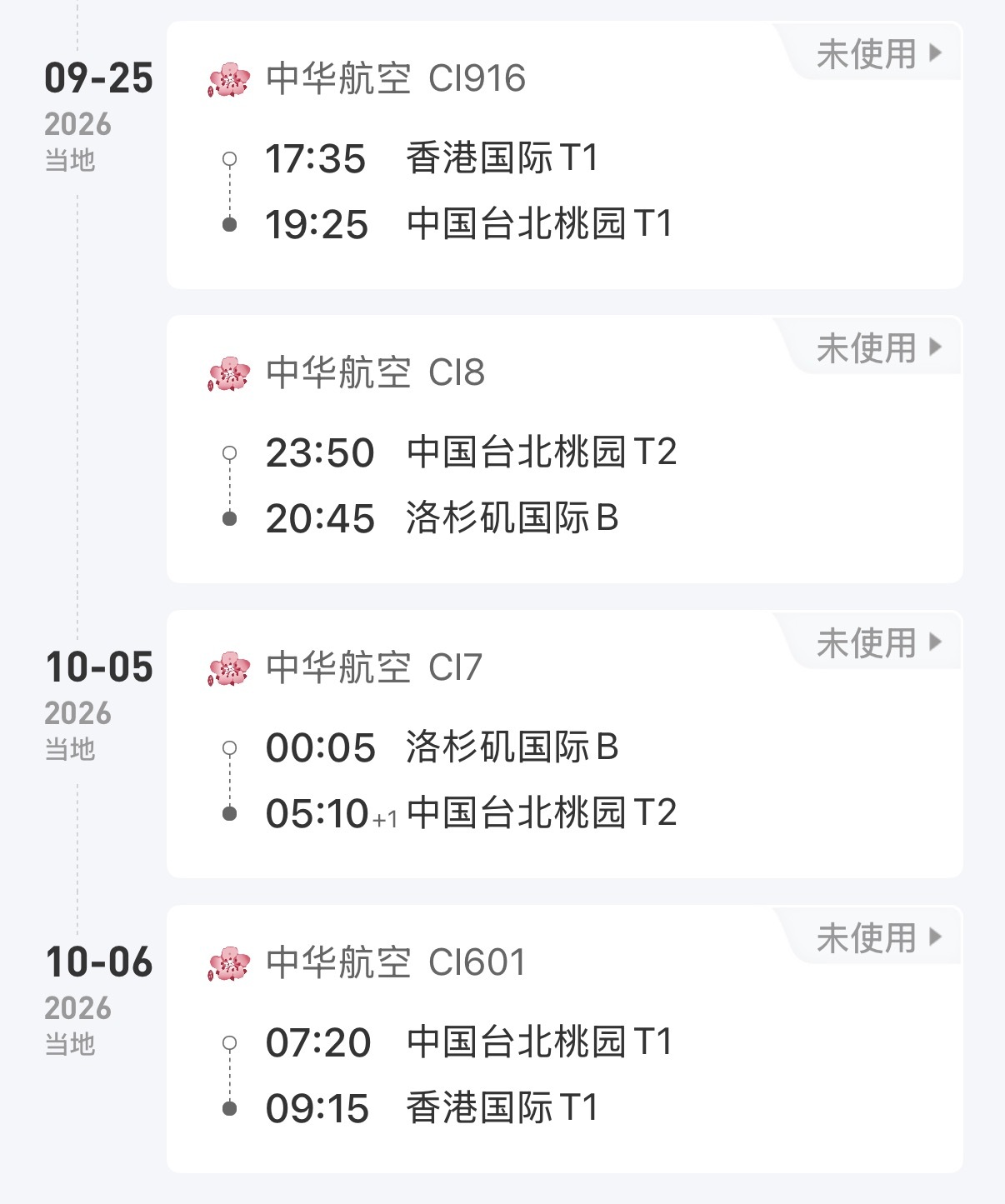This screenshot has height=1204, width=1005.
Task: Select the departure circle icon for CI7
Action: click(x=230, y=748)
